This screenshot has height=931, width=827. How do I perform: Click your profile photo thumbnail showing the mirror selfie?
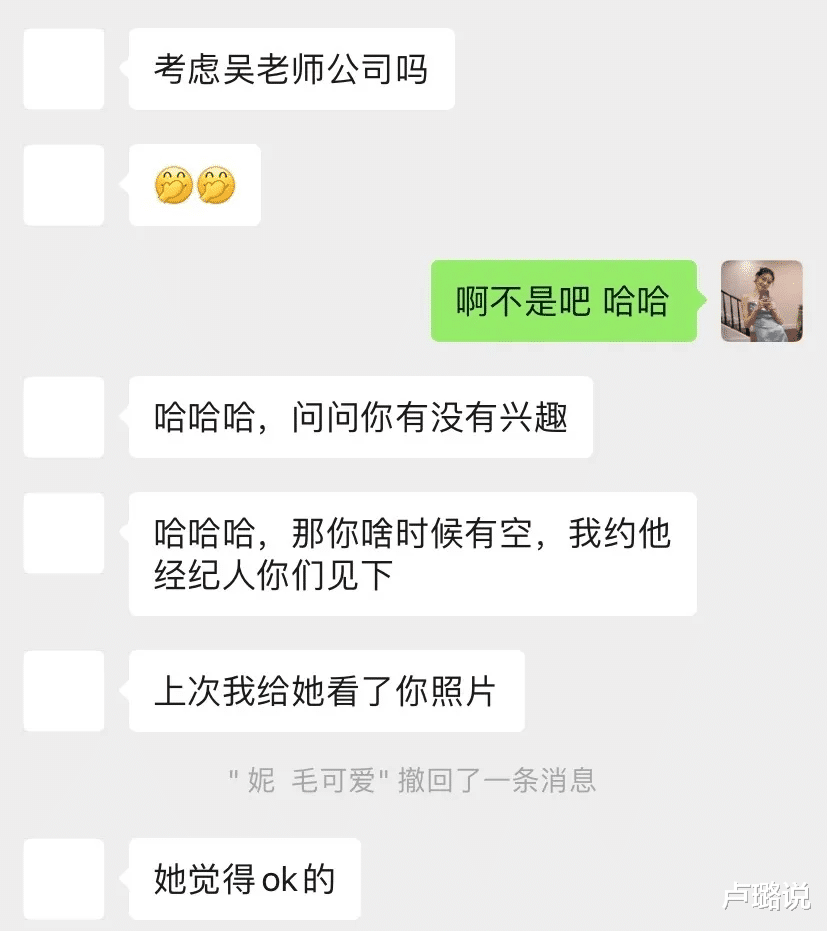761,301
